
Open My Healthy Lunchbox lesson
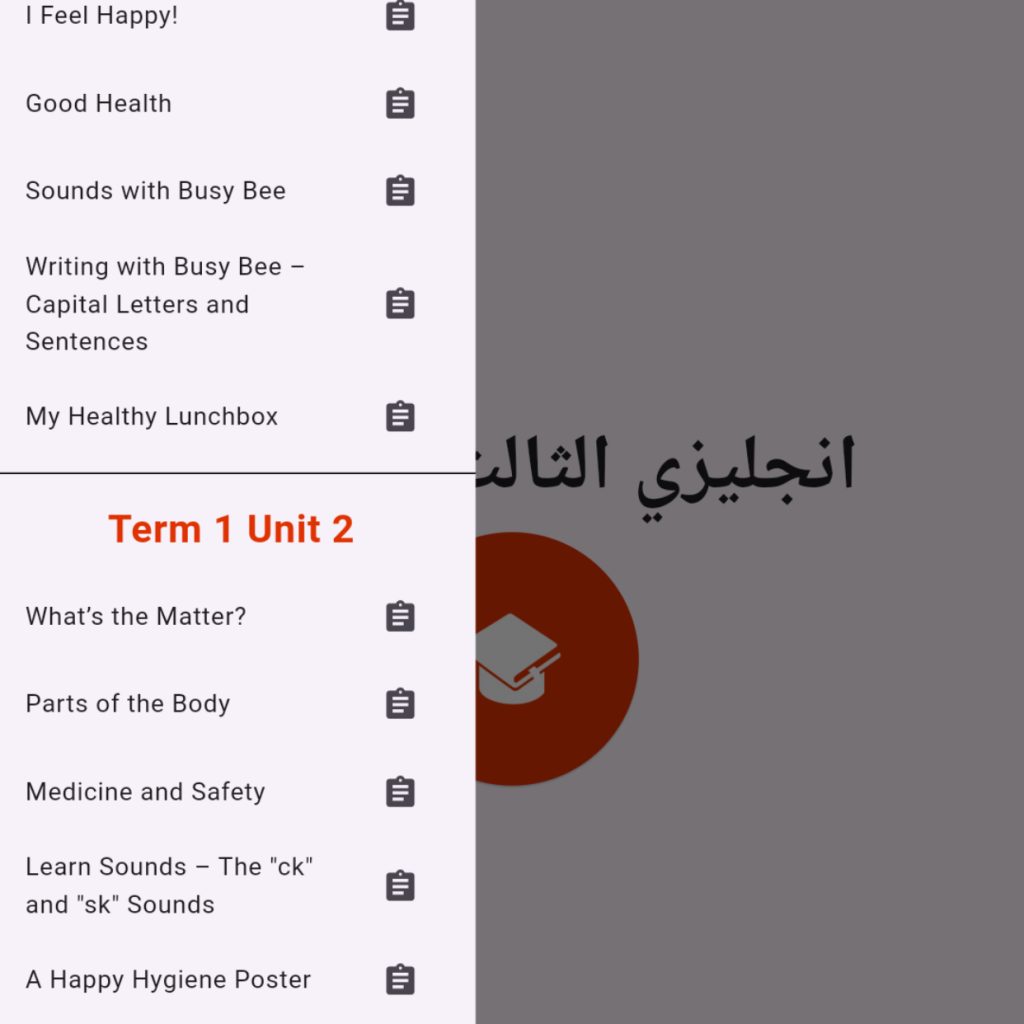tap(152, 416)
